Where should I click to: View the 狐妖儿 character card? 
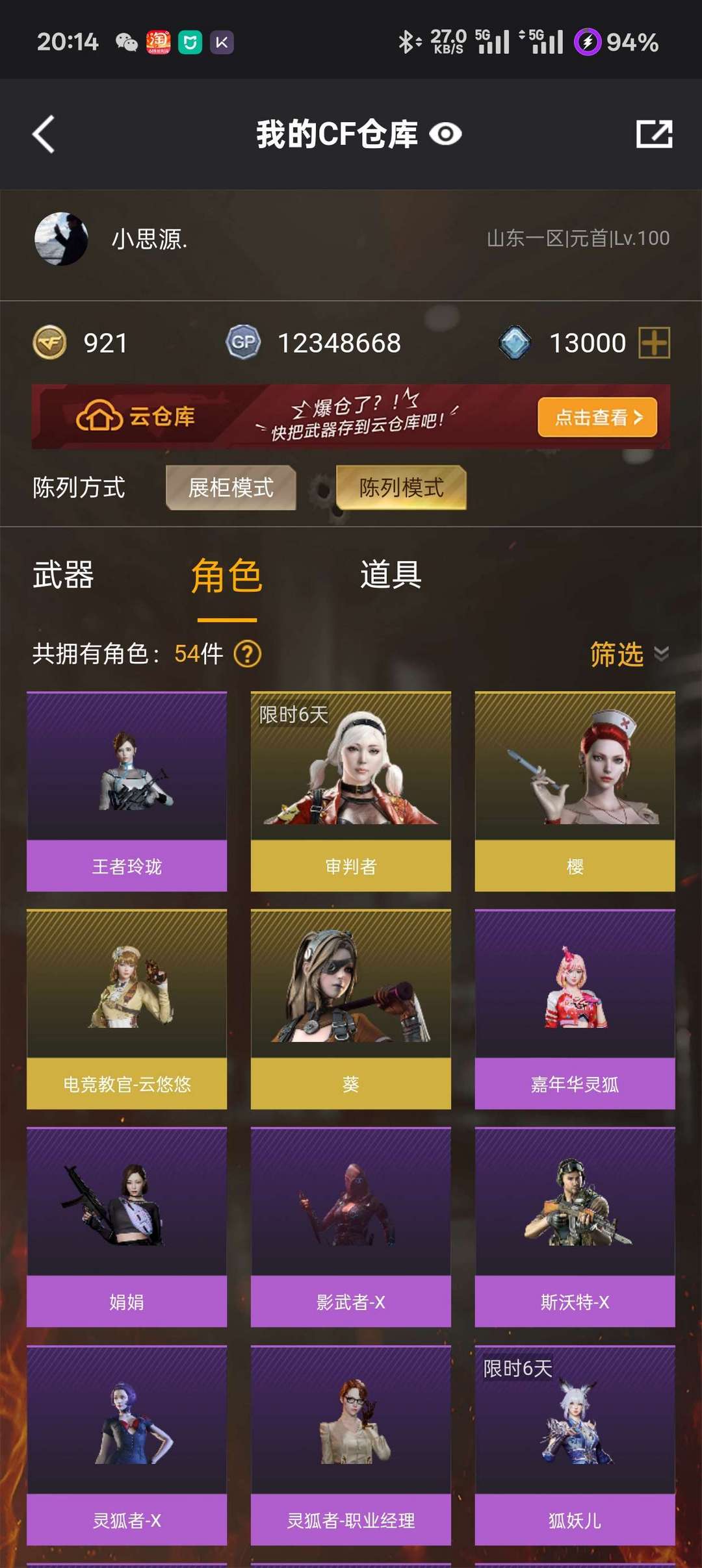click(x=575, y=1445)
